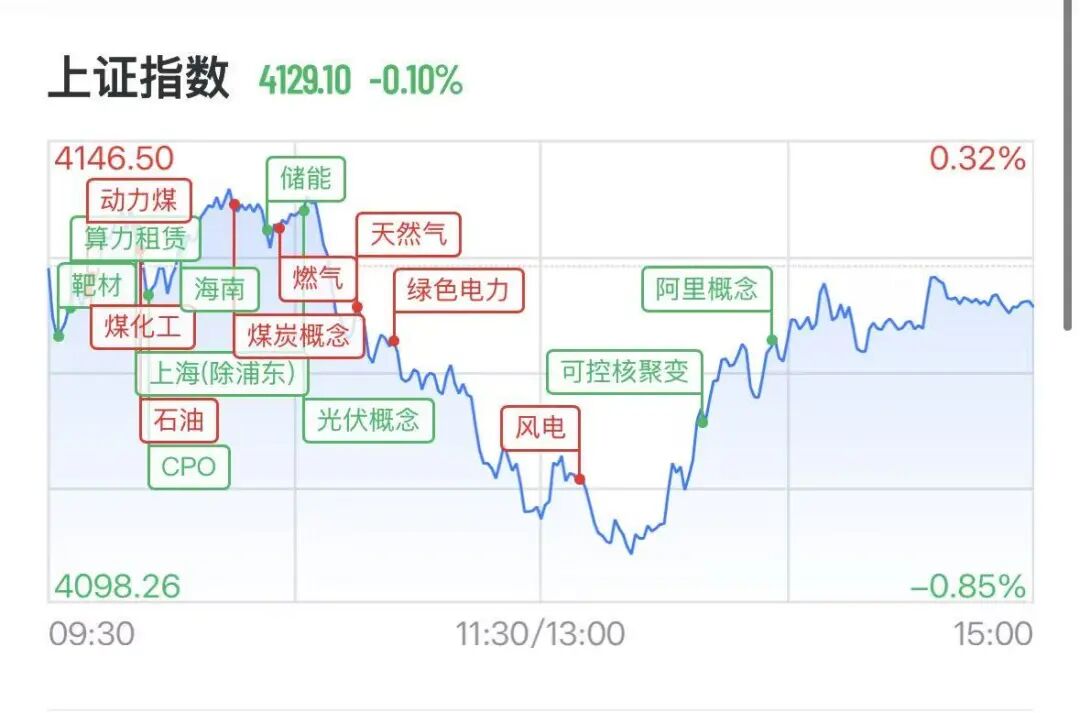This screenshot has width=1080, height=713.
Task: Open the 风电 sector tag
Action: pos(540,429)
